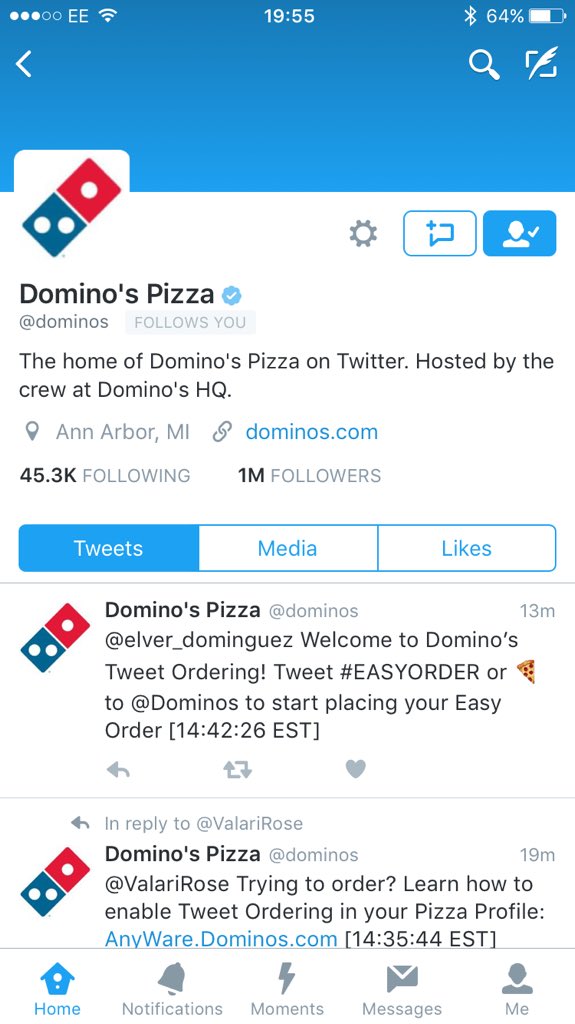Retweet the @elver_dominguez tweet
575x1024 pixels.
click(x=237, y=770)
